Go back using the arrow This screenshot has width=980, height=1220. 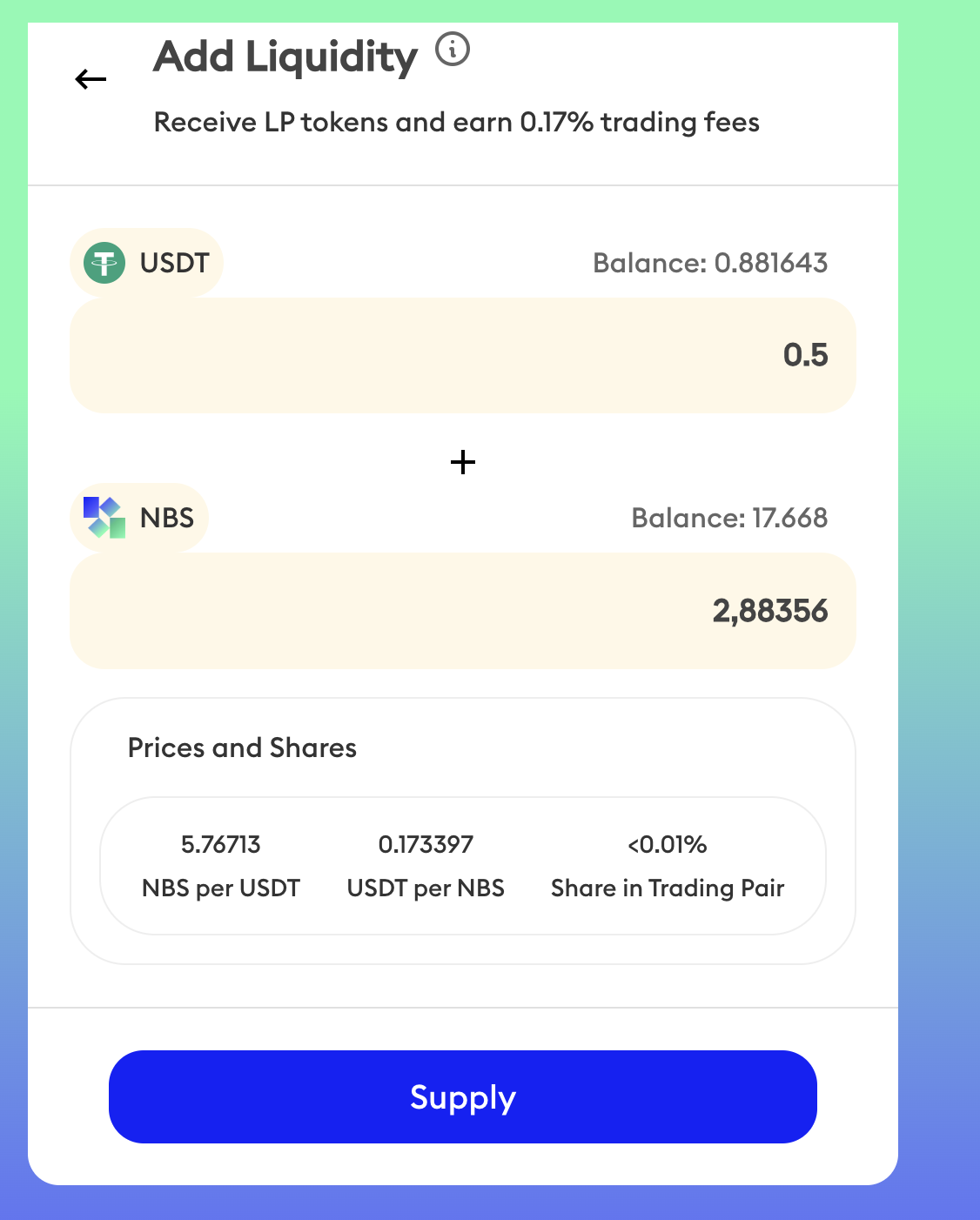91,79
